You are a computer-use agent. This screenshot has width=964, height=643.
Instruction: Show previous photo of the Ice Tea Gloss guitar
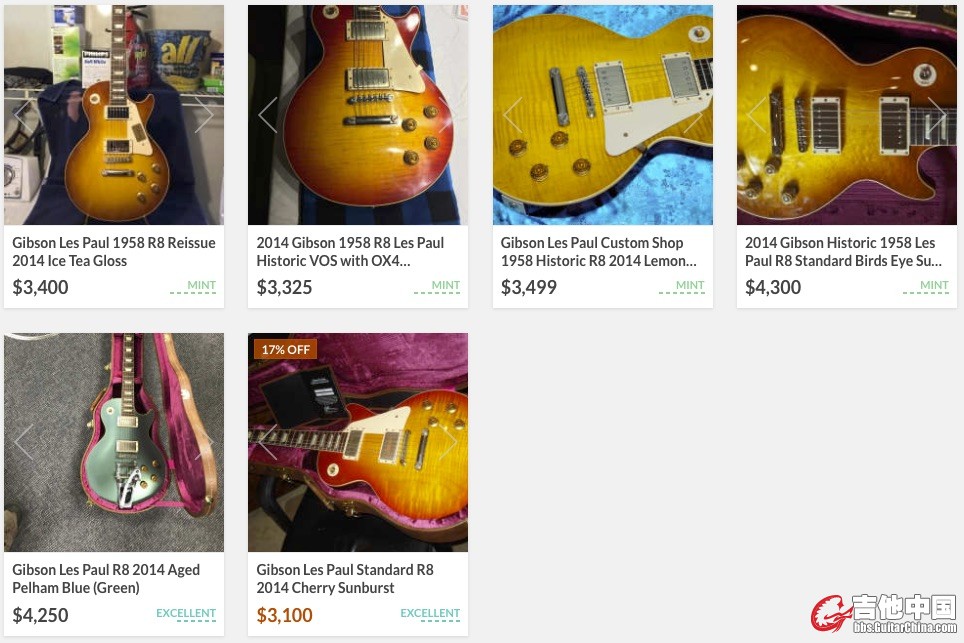24,115
